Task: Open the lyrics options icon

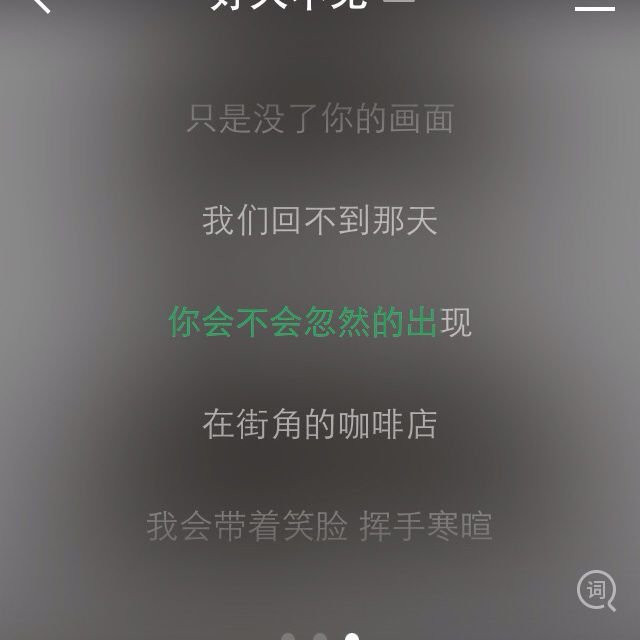Action: 597,590
